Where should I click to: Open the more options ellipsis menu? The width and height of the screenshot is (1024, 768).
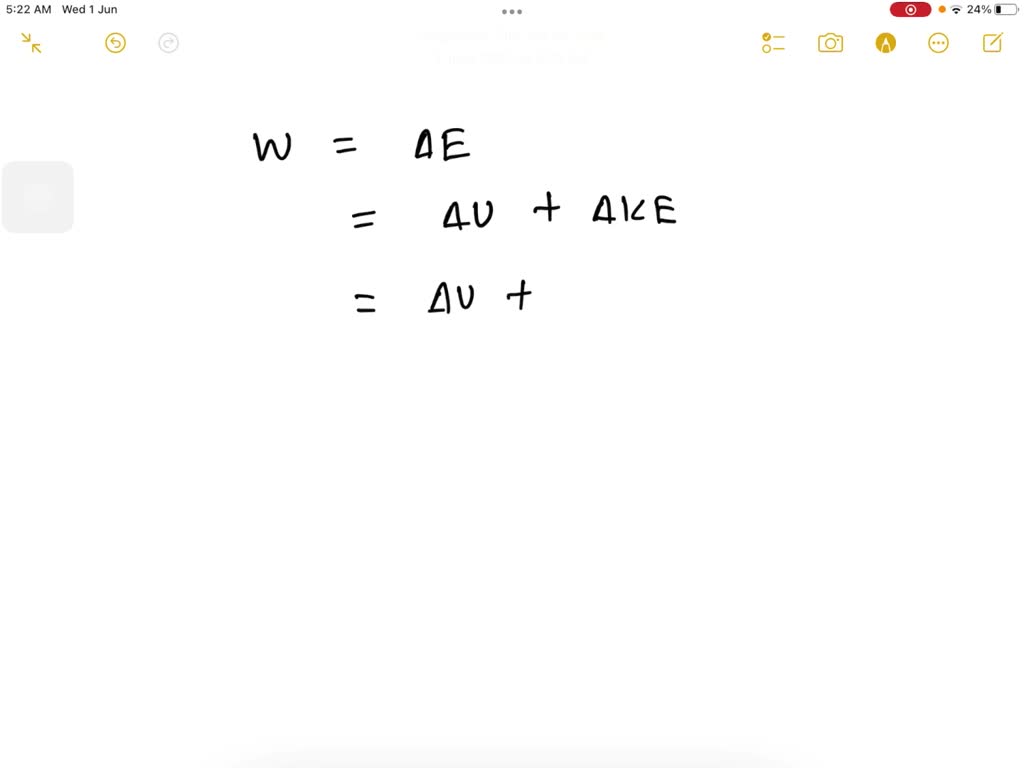[938, 43]
